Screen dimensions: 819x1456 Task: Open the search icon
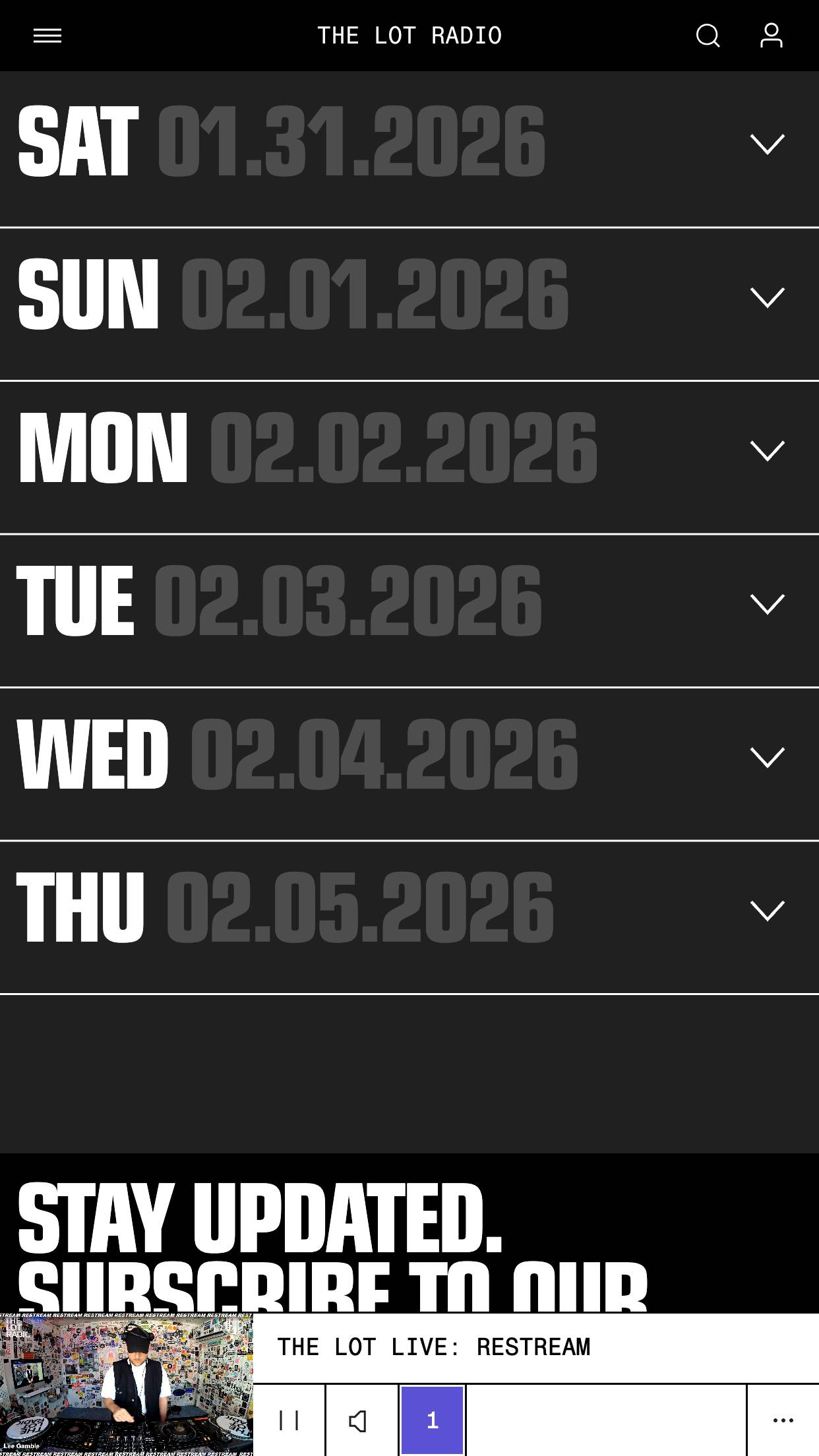click(708, 36)
